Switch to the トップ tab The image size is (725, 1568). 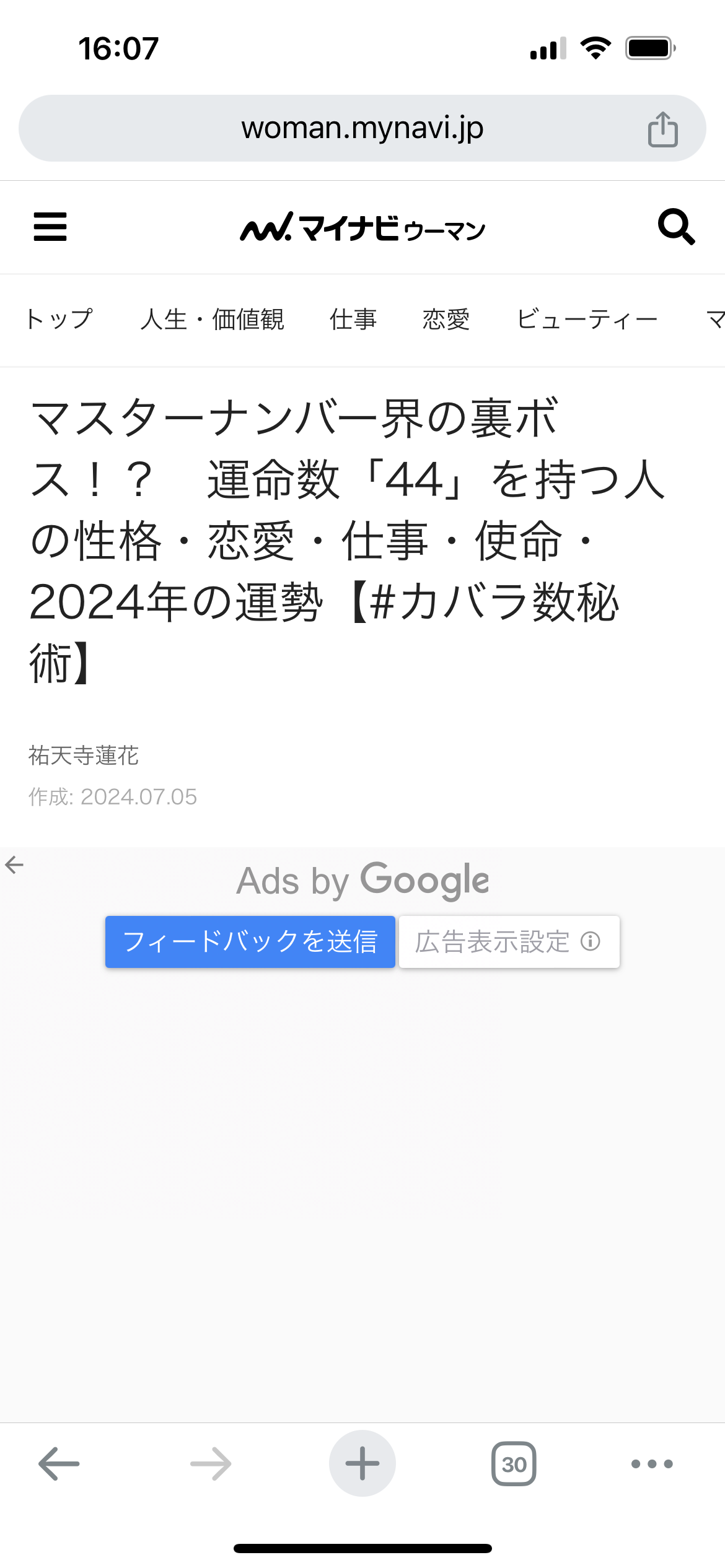59,320
